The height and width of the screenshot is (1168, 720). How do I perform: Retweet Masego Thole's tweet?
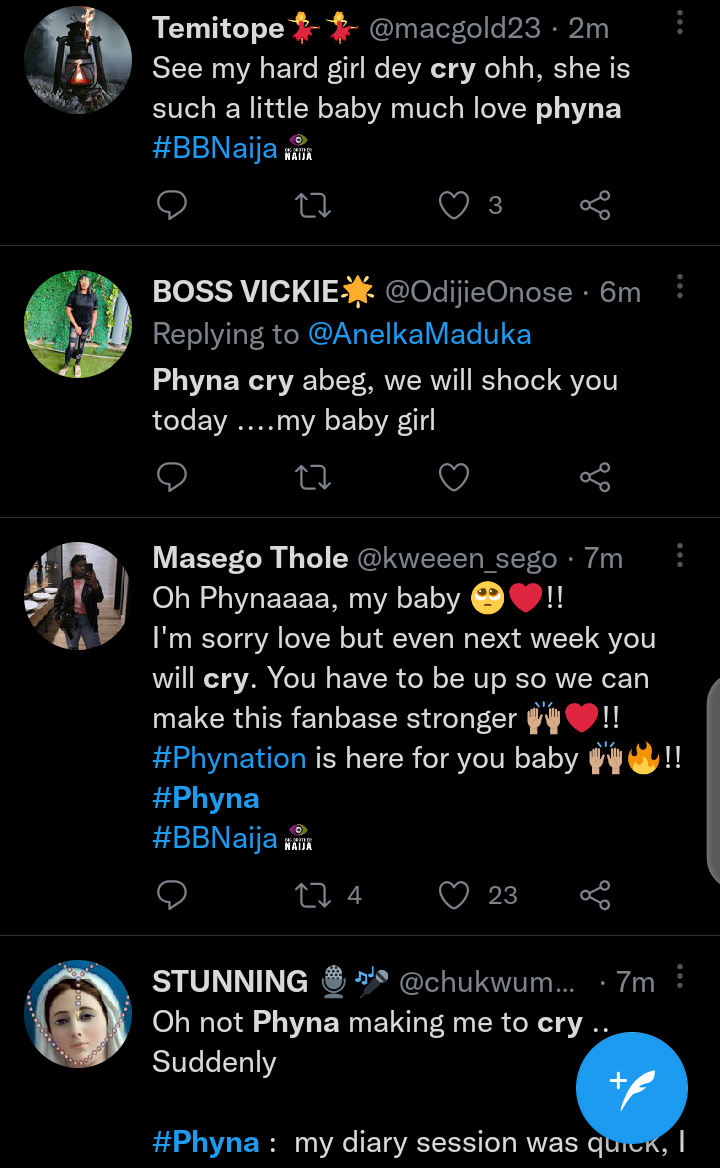[313, 895]
